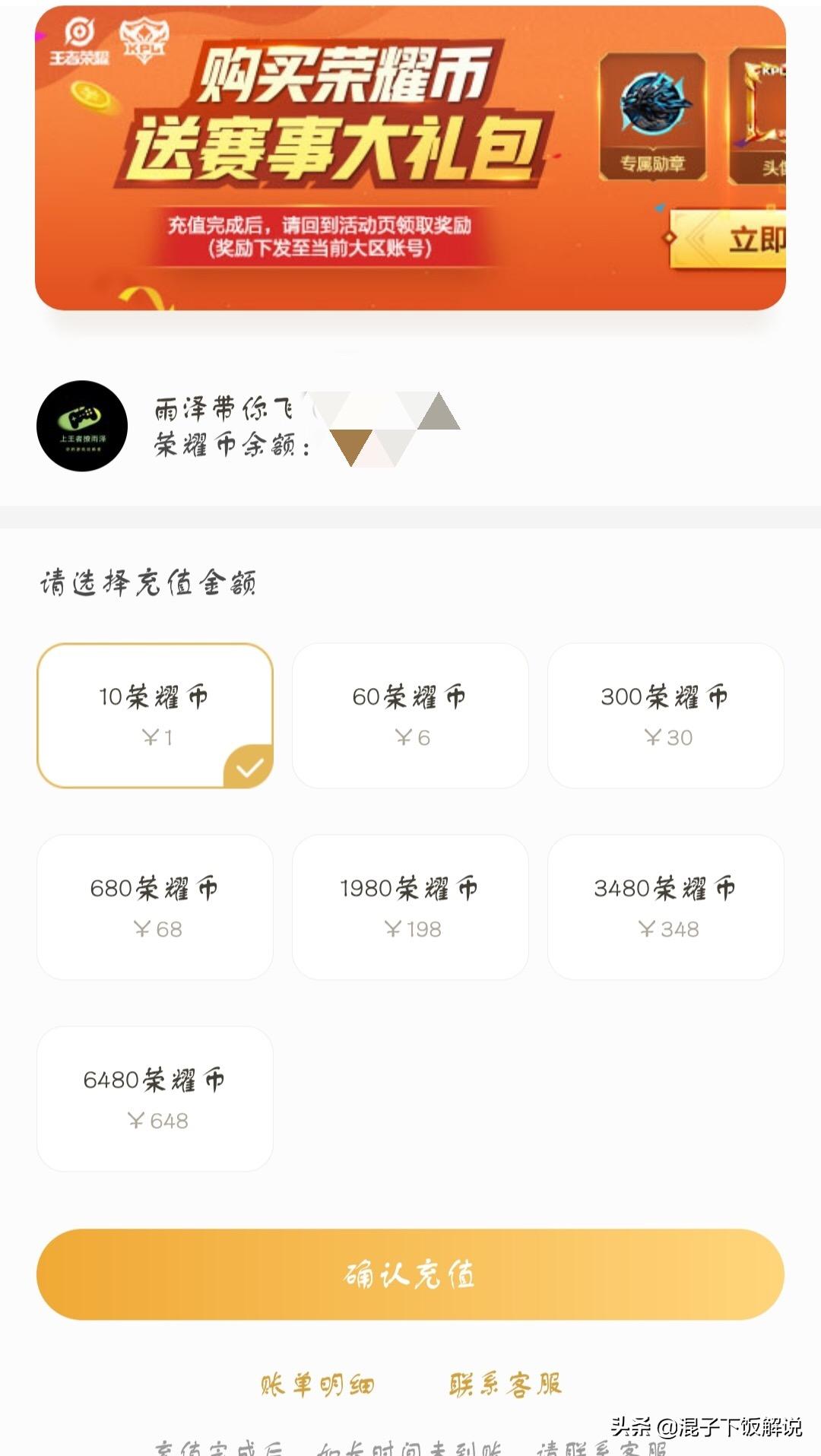
Task: Choose the 60荣耀币 ¥6 package
Action: 410,715
